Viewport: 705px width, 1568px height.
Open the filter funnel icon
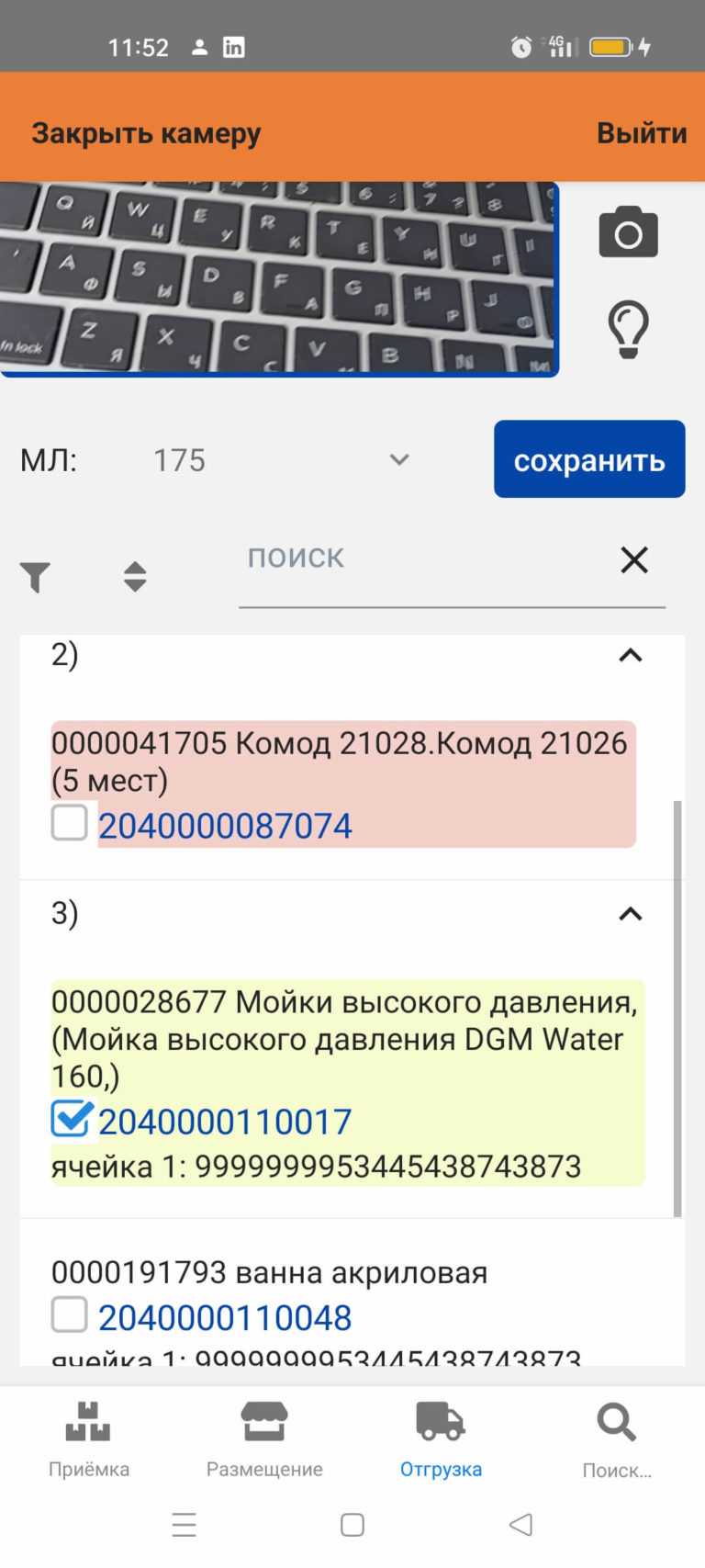pyautogui.click(x=35, y=577)
